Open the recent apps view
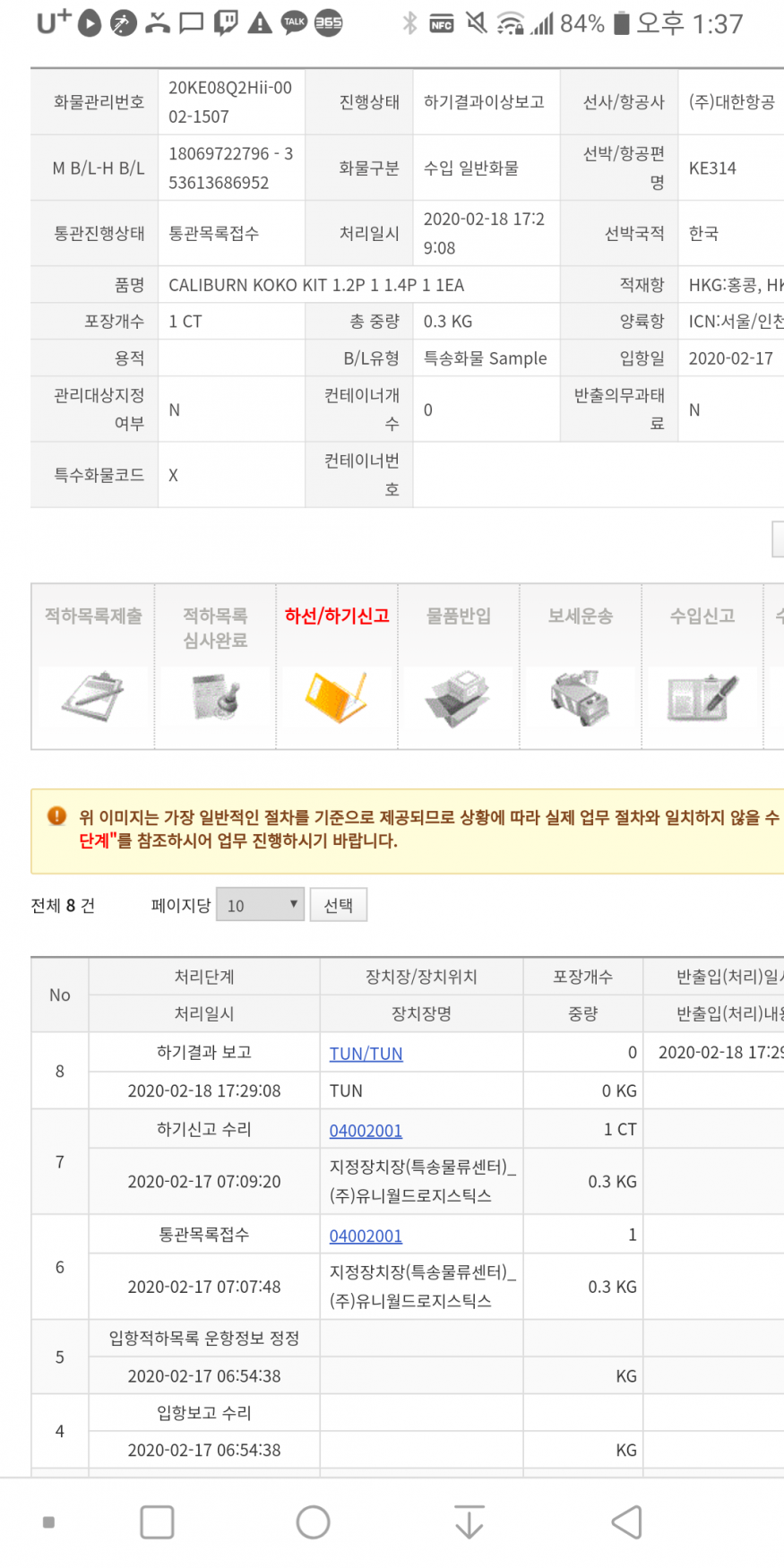The height and width of the screenshot is (1568, 784). click(157, 1521)
